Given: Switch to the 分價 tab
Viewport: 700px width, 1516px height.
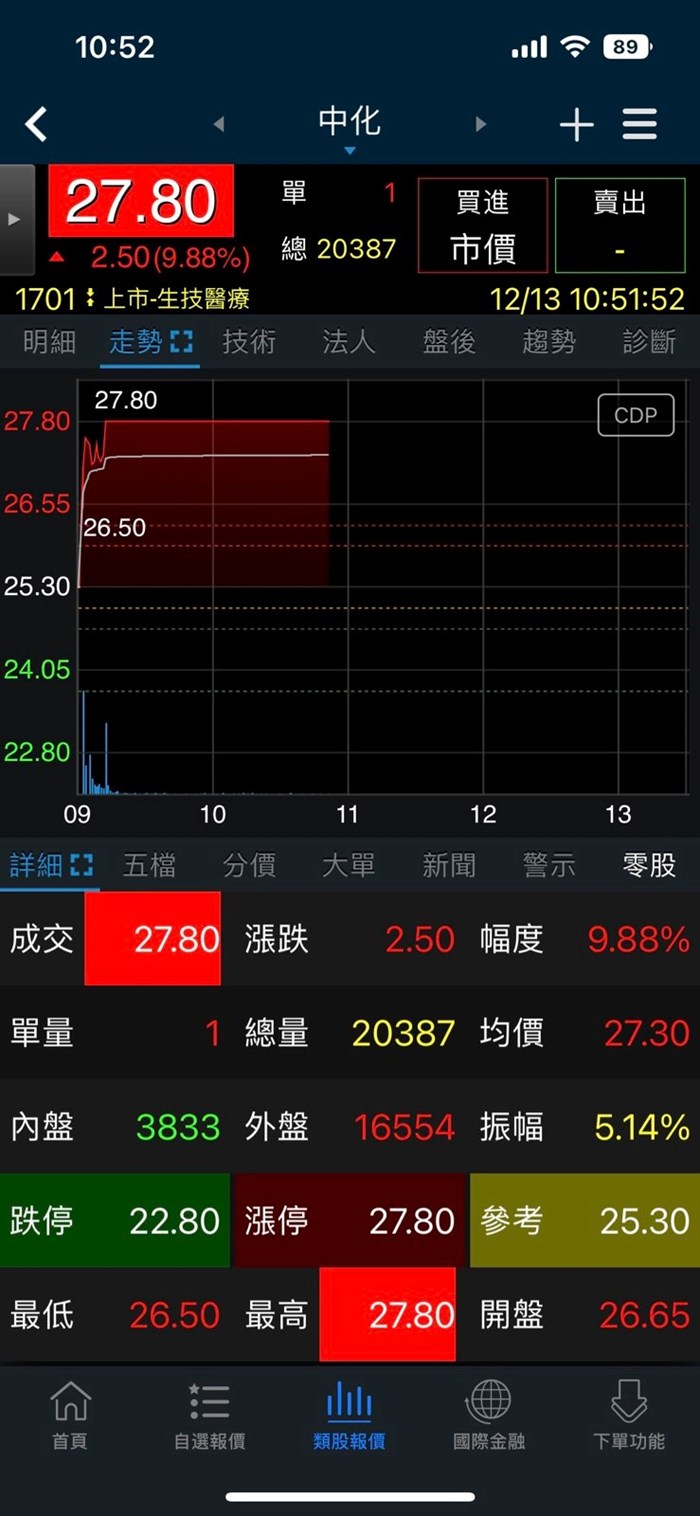Looking at the screenshot, I should click(x=249, y=865).
